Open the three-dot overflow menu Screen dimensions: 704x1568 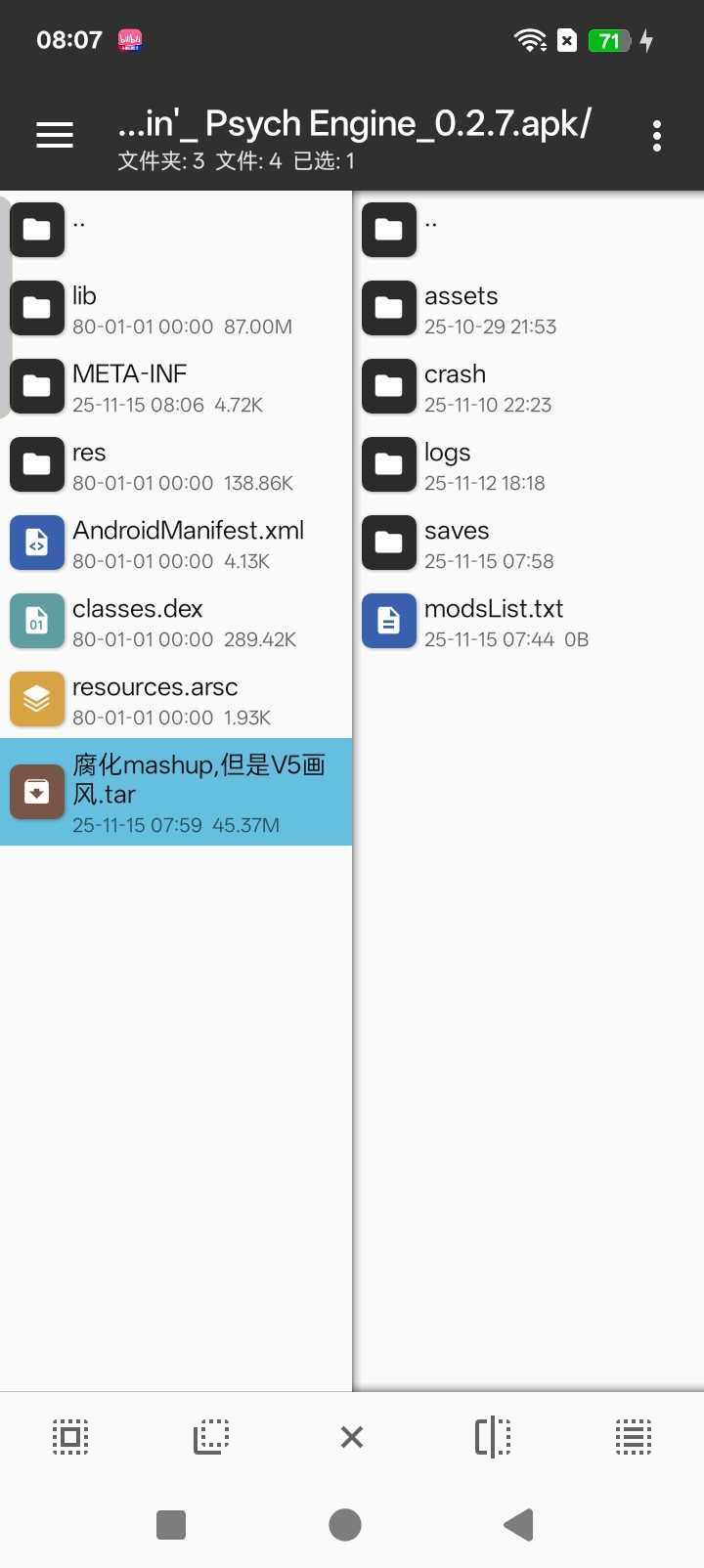[657, 136]
